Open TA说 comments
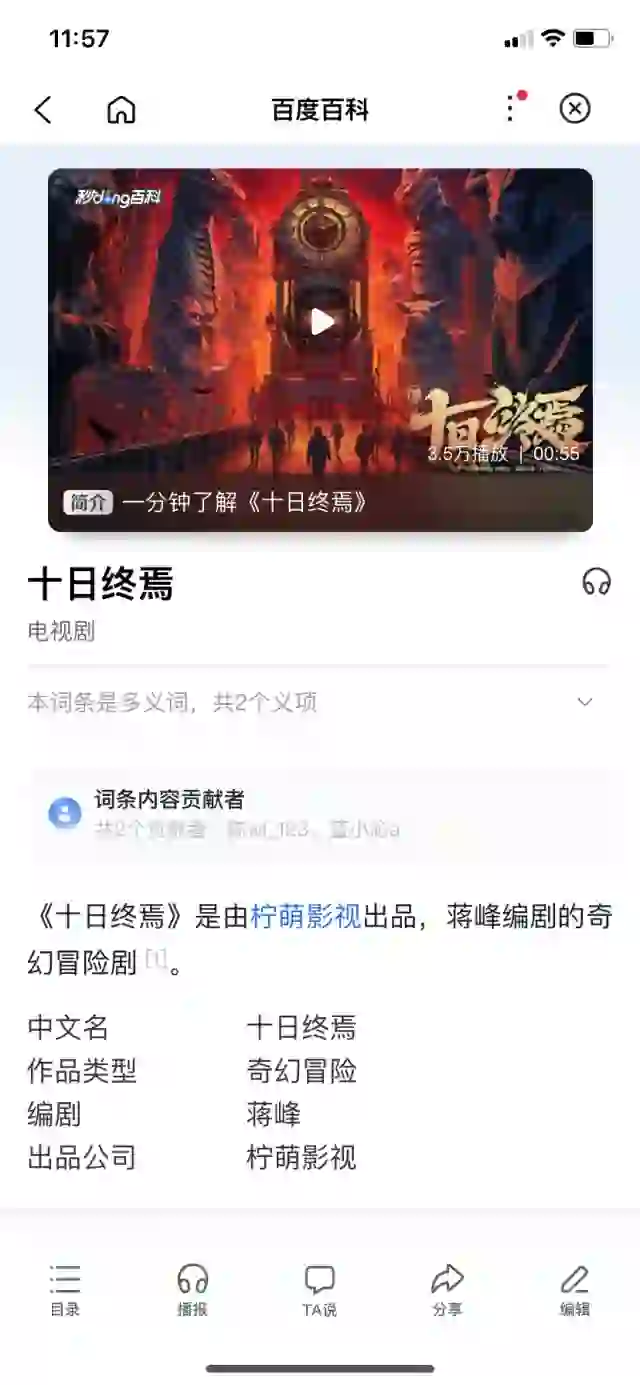This screenshot has width=640, height=1385. [320, 1289]
